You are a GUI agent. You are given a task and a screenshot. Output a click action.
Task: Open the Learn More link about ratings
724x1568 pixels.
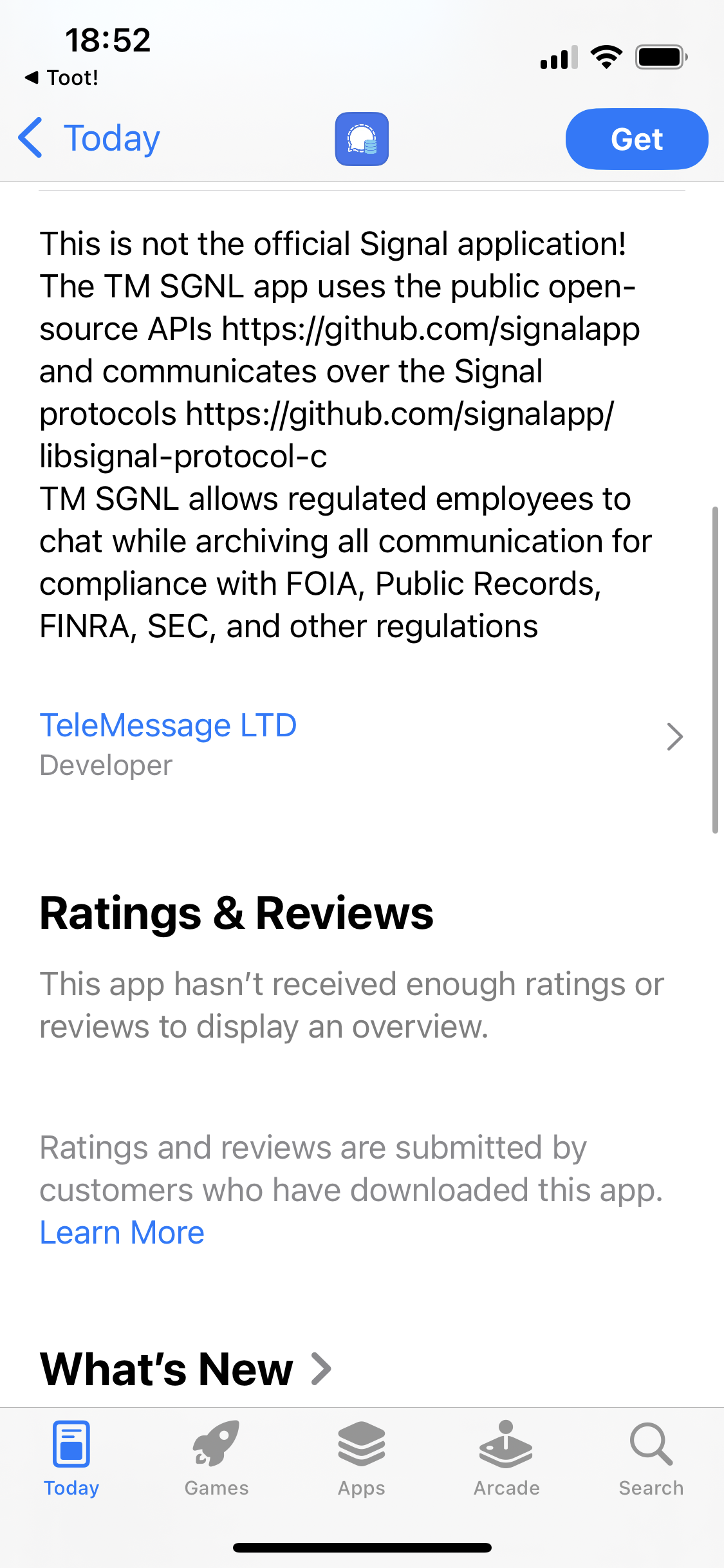click(x=122, y=1233)
